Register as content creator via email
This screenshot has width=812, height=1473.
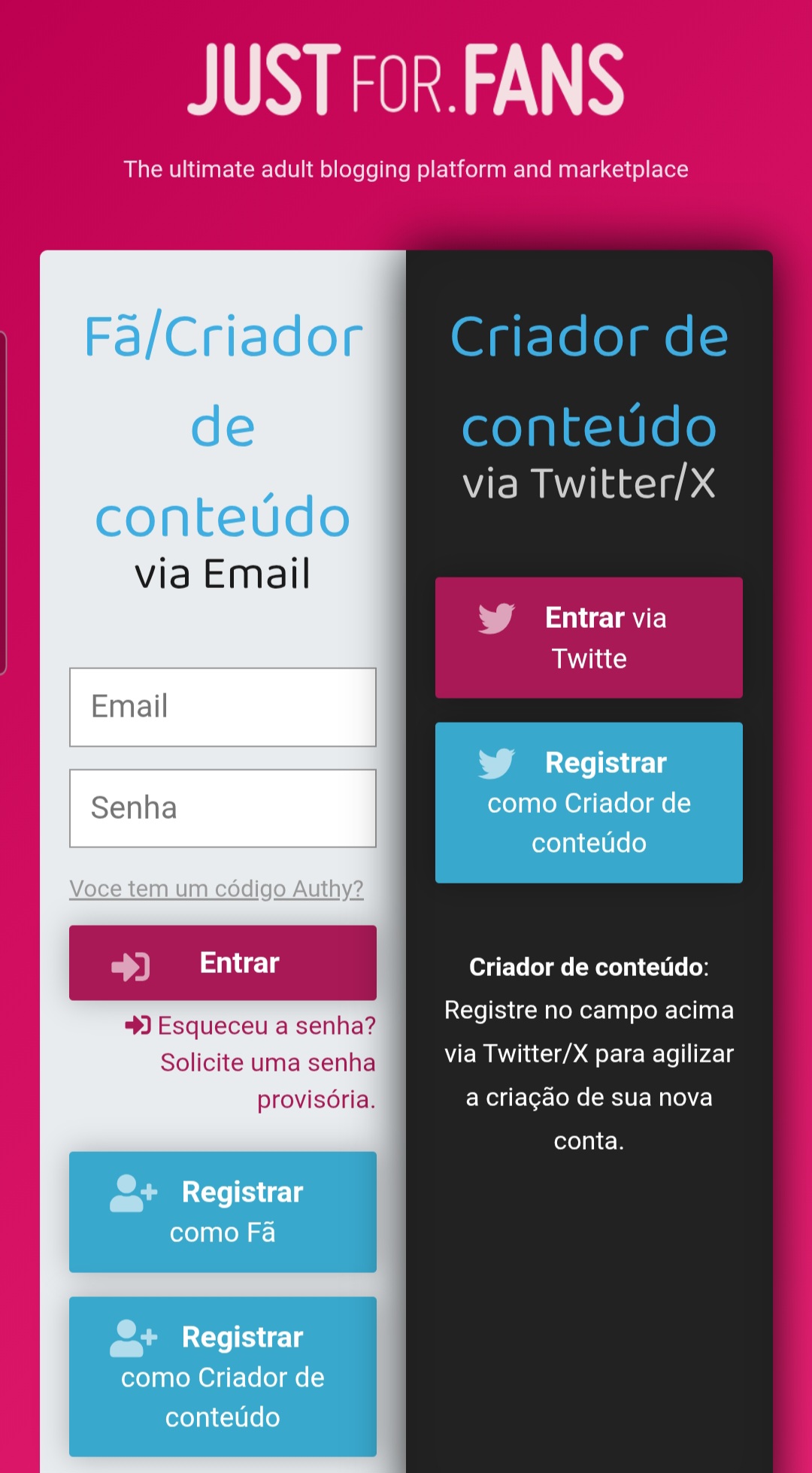223,1377
